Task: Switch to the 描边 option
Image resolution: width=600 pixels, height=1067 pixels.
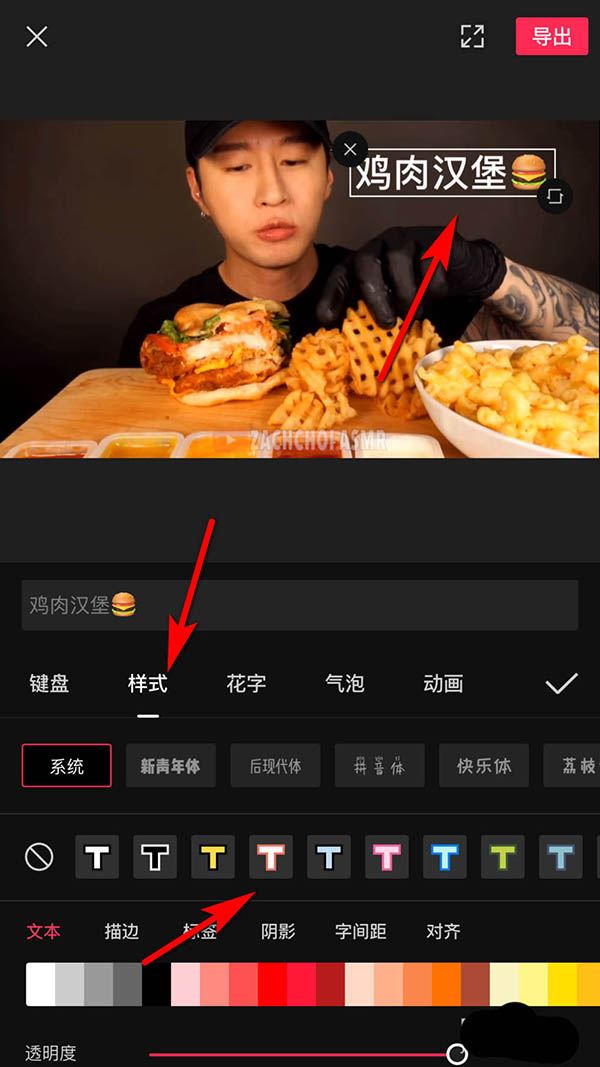Action: coord(122,932)
